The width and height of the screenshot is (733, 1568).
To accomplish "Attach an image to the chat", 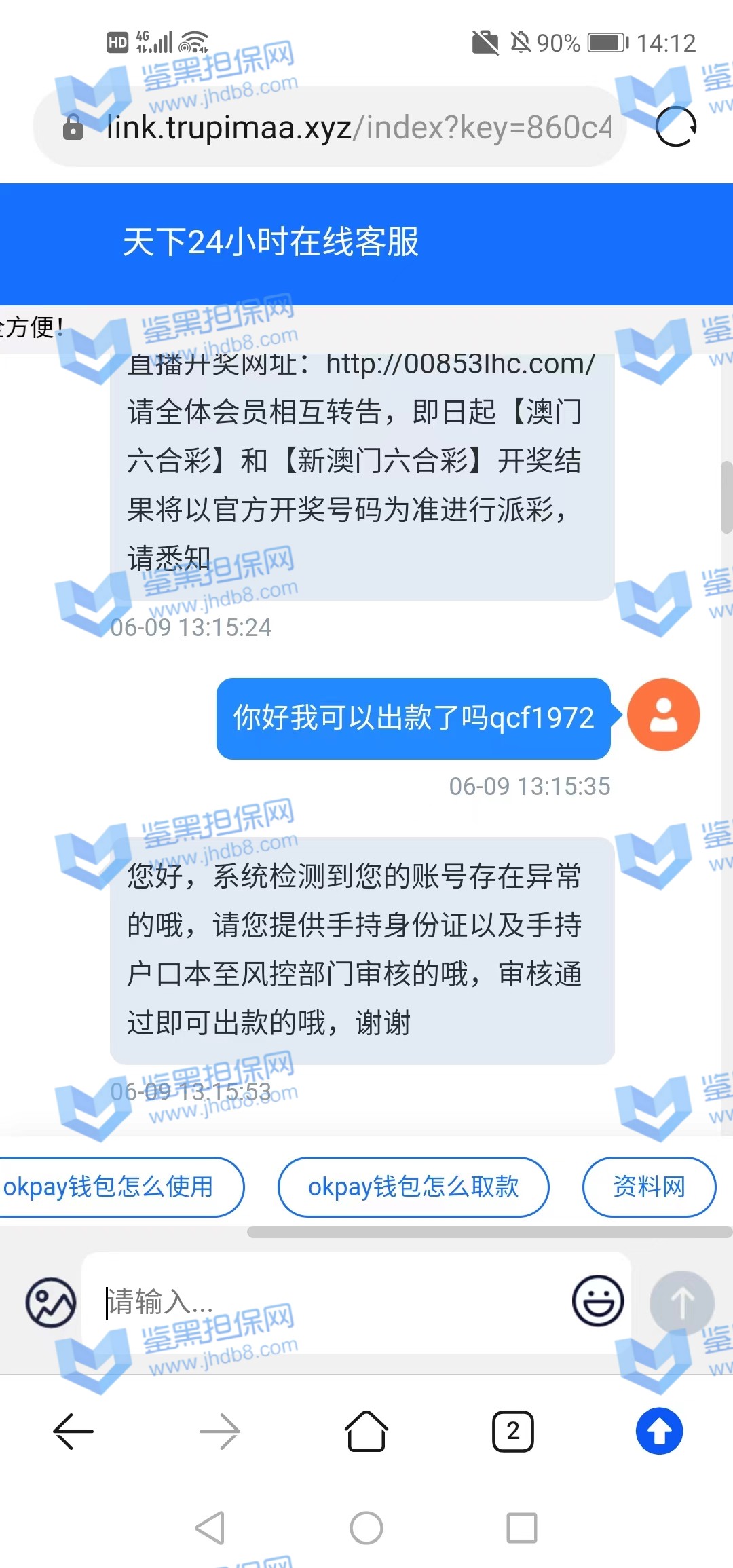I will pyautogui.click(x=51, y=1302).
